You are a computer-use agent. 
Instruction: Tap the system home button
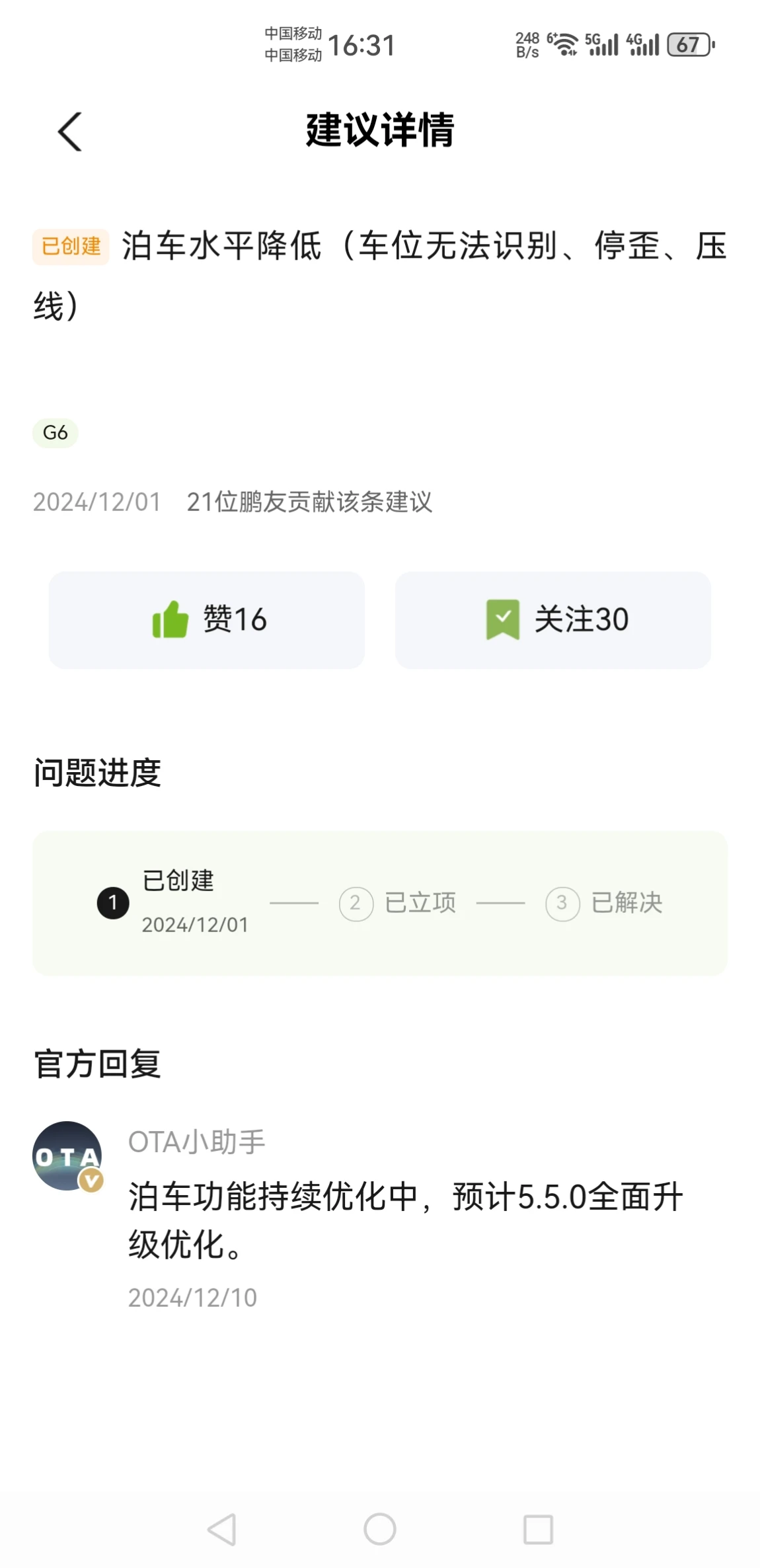coord(380,1529)
